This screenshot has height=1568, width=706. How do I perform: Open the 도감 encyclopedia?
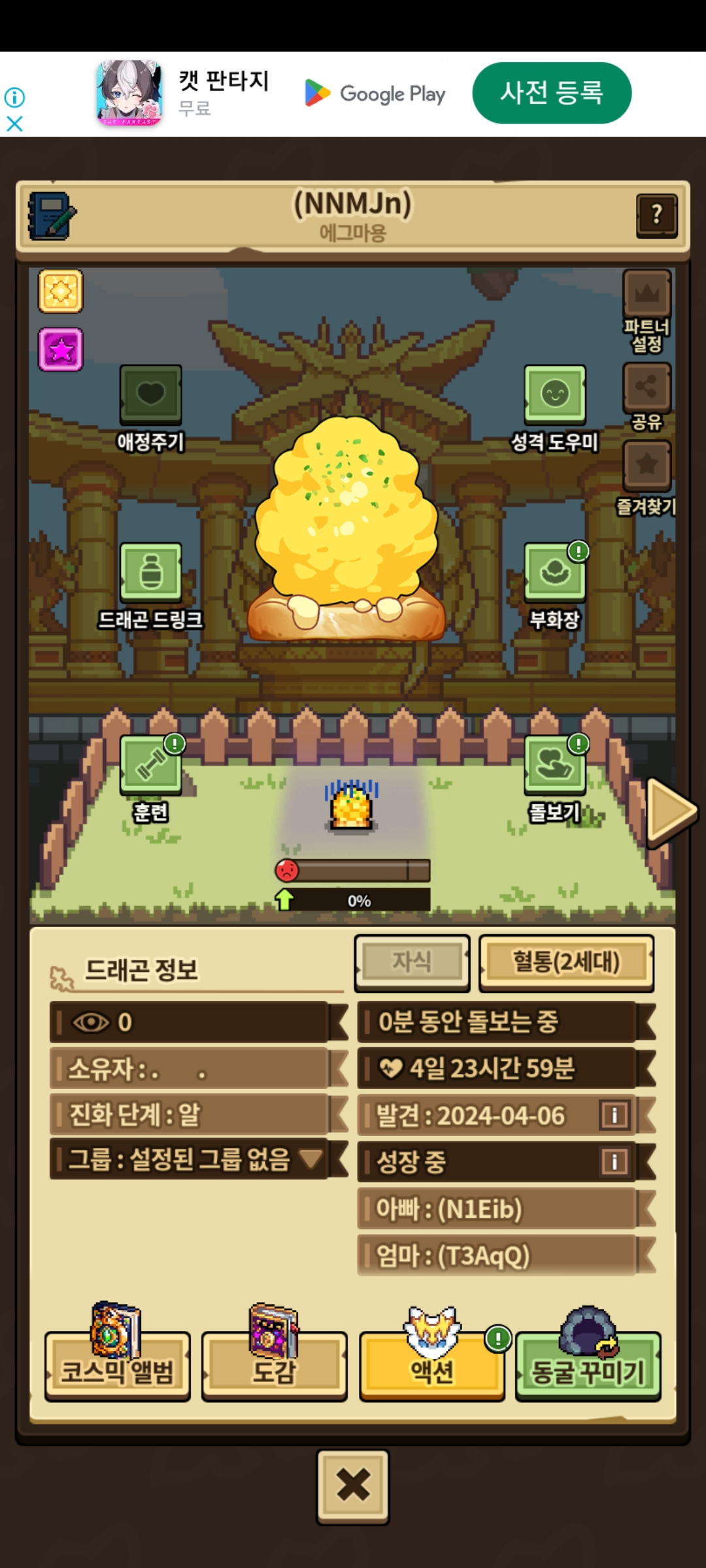(x=275, y=1365)
